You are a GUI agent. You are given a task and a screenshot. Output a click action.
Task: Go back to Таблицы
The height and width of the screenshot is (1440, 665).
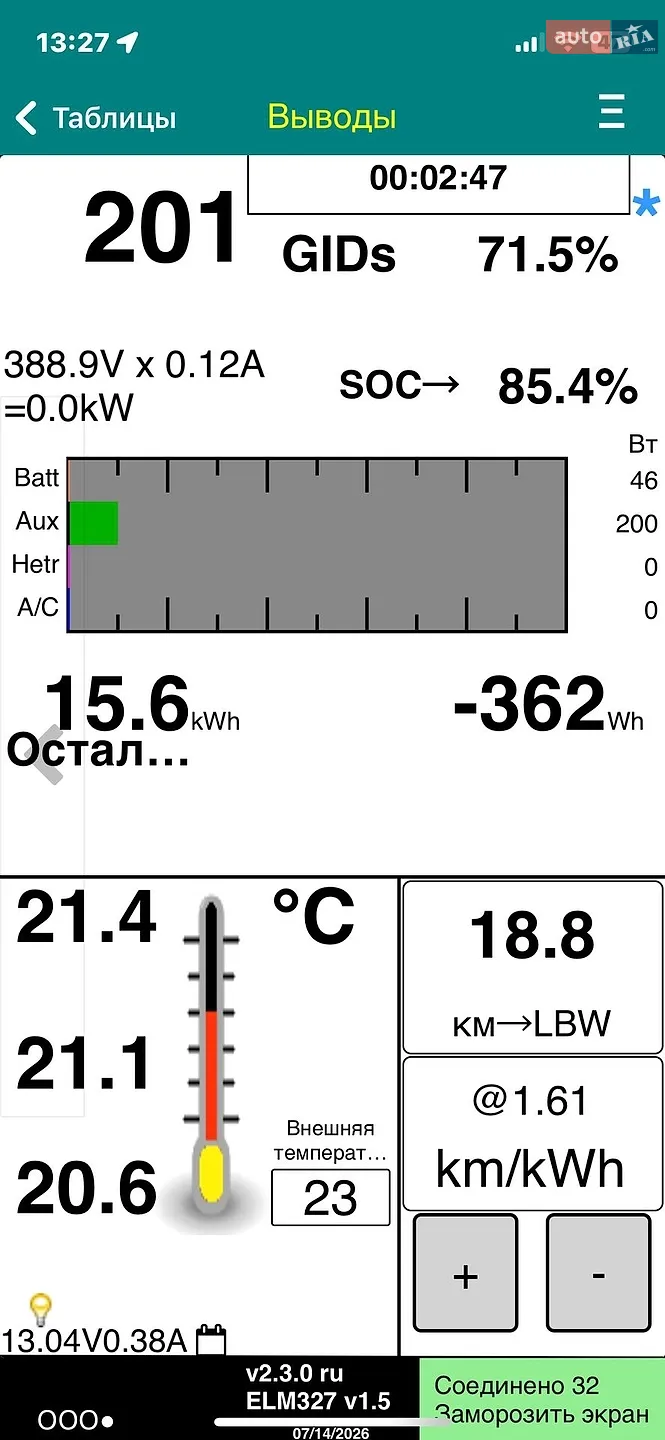[96, 118]
